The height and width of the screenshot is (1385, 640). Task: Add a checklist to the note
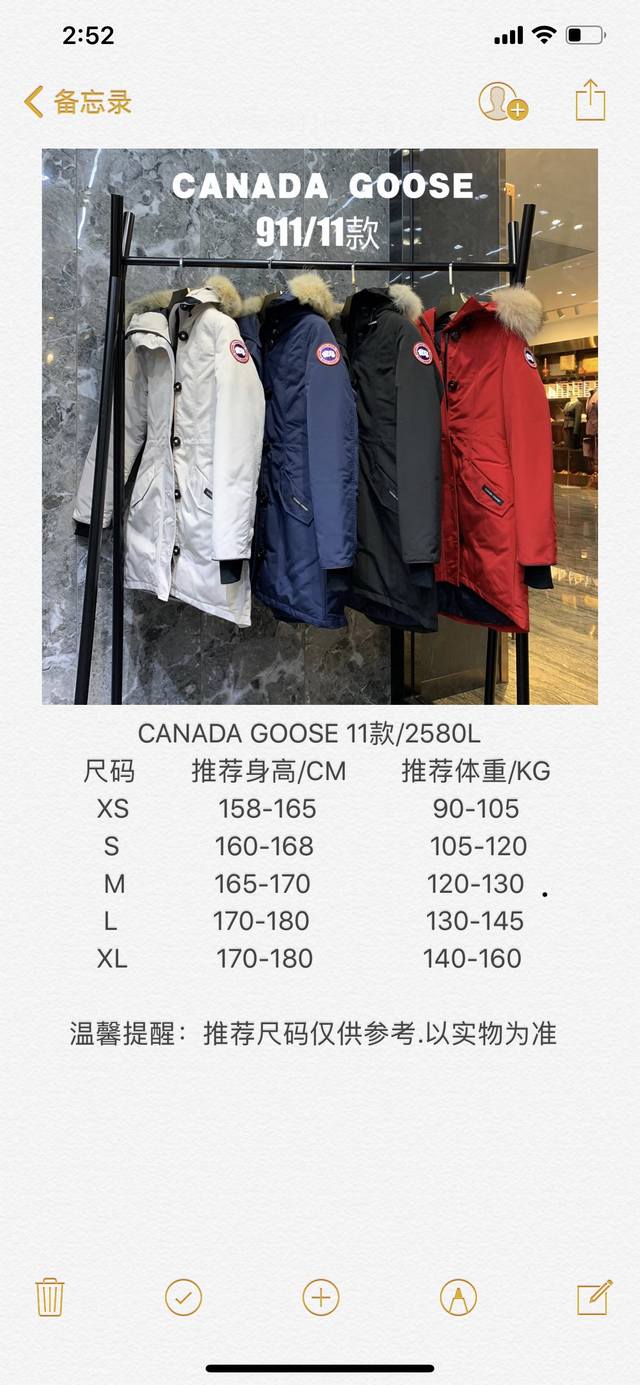(183, 1298)
